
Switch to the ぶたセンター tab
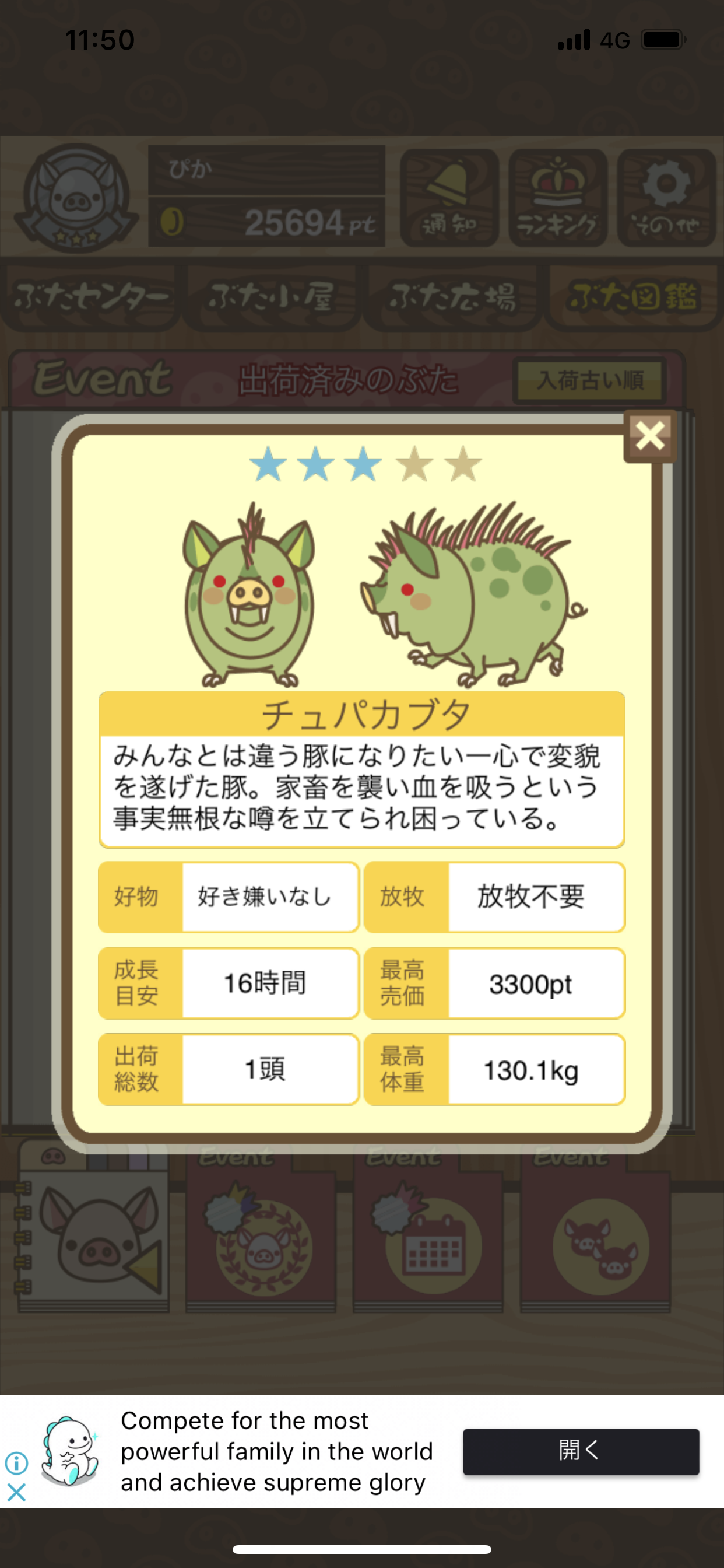(x=92, y=297)
